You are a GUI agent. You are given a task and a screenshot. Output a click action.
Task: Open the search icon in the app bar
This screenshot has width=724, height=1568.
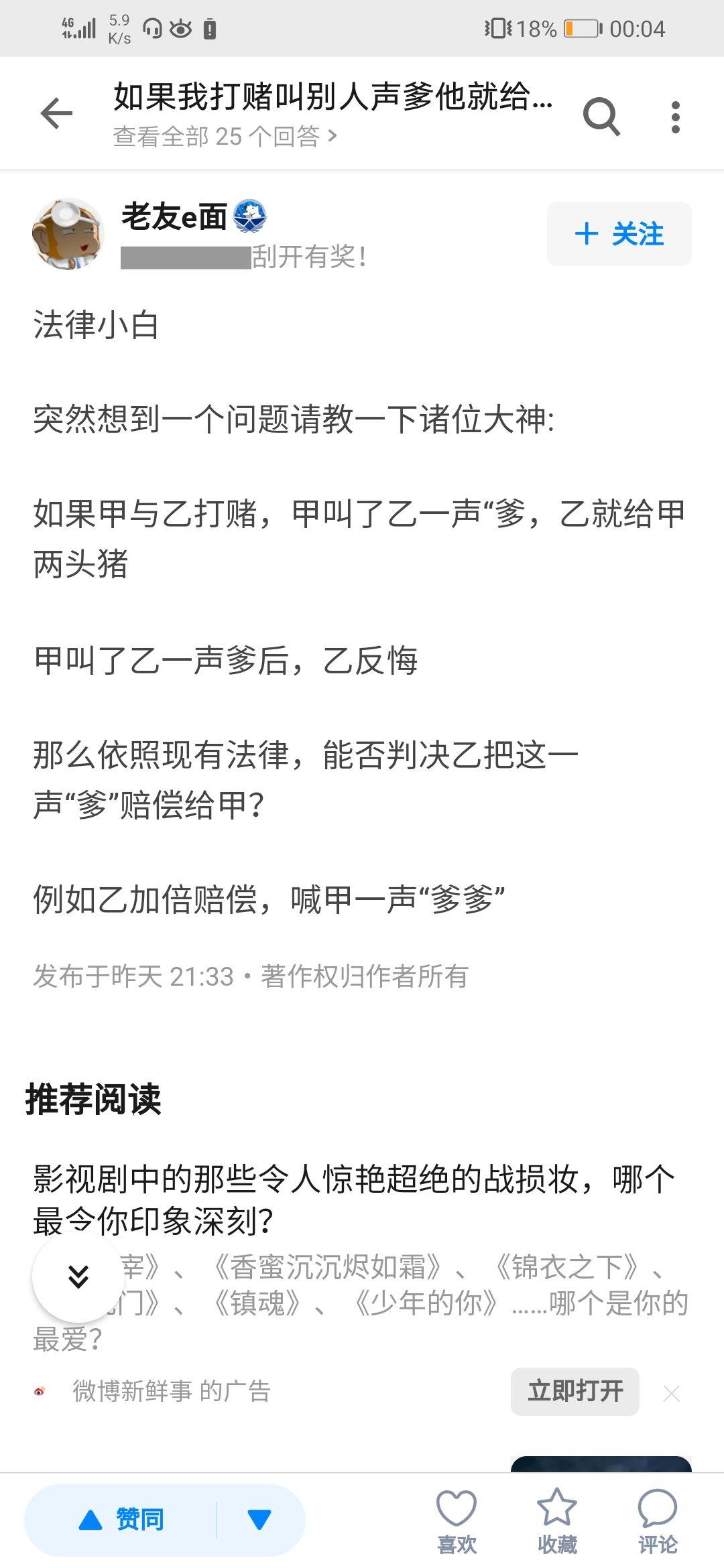point(601,117)
